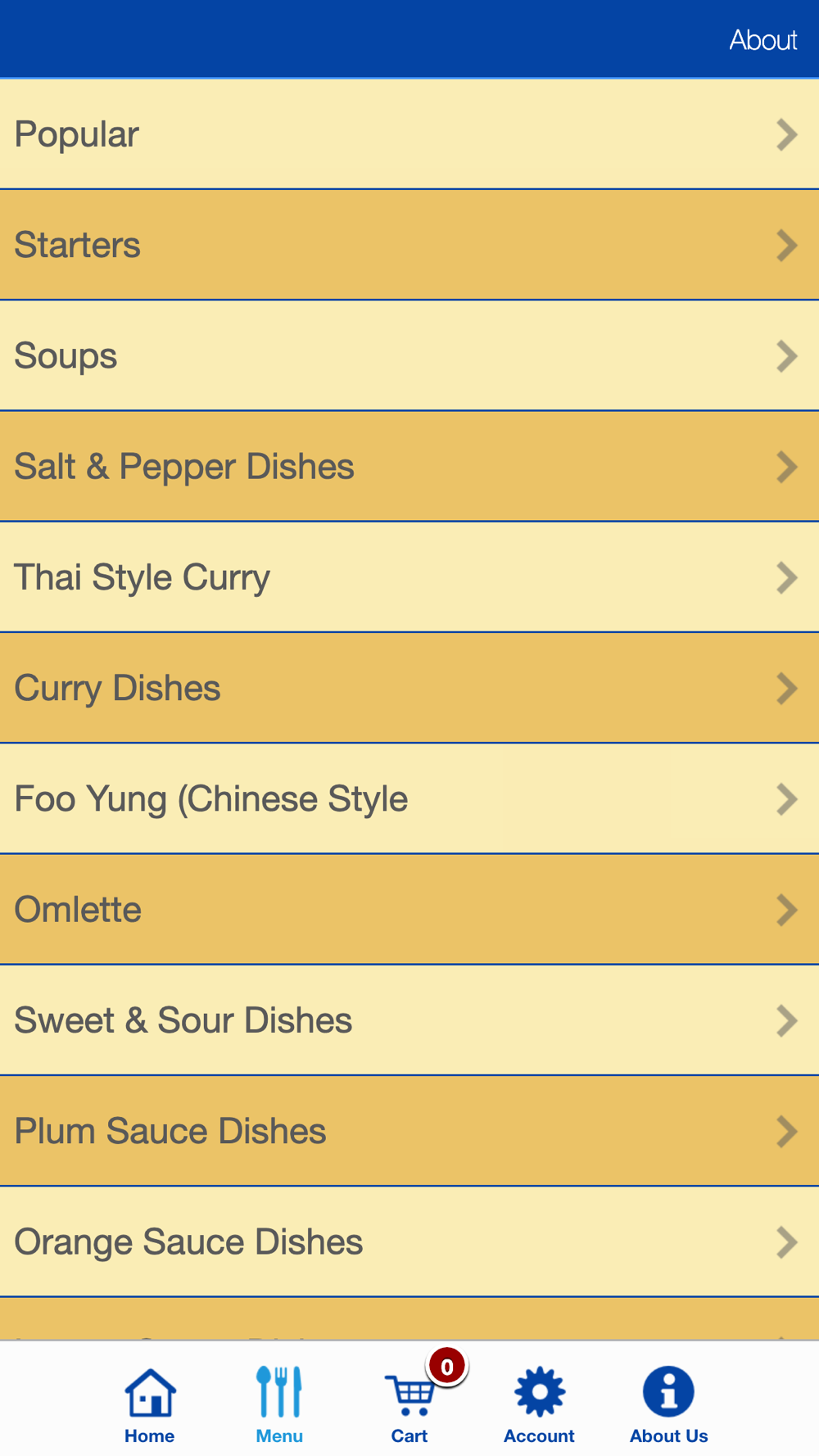The height and width of the screenshot is (1456, 819).
Task: Open Plum Sauce Dishes
Action: (x=409, y=1131)
